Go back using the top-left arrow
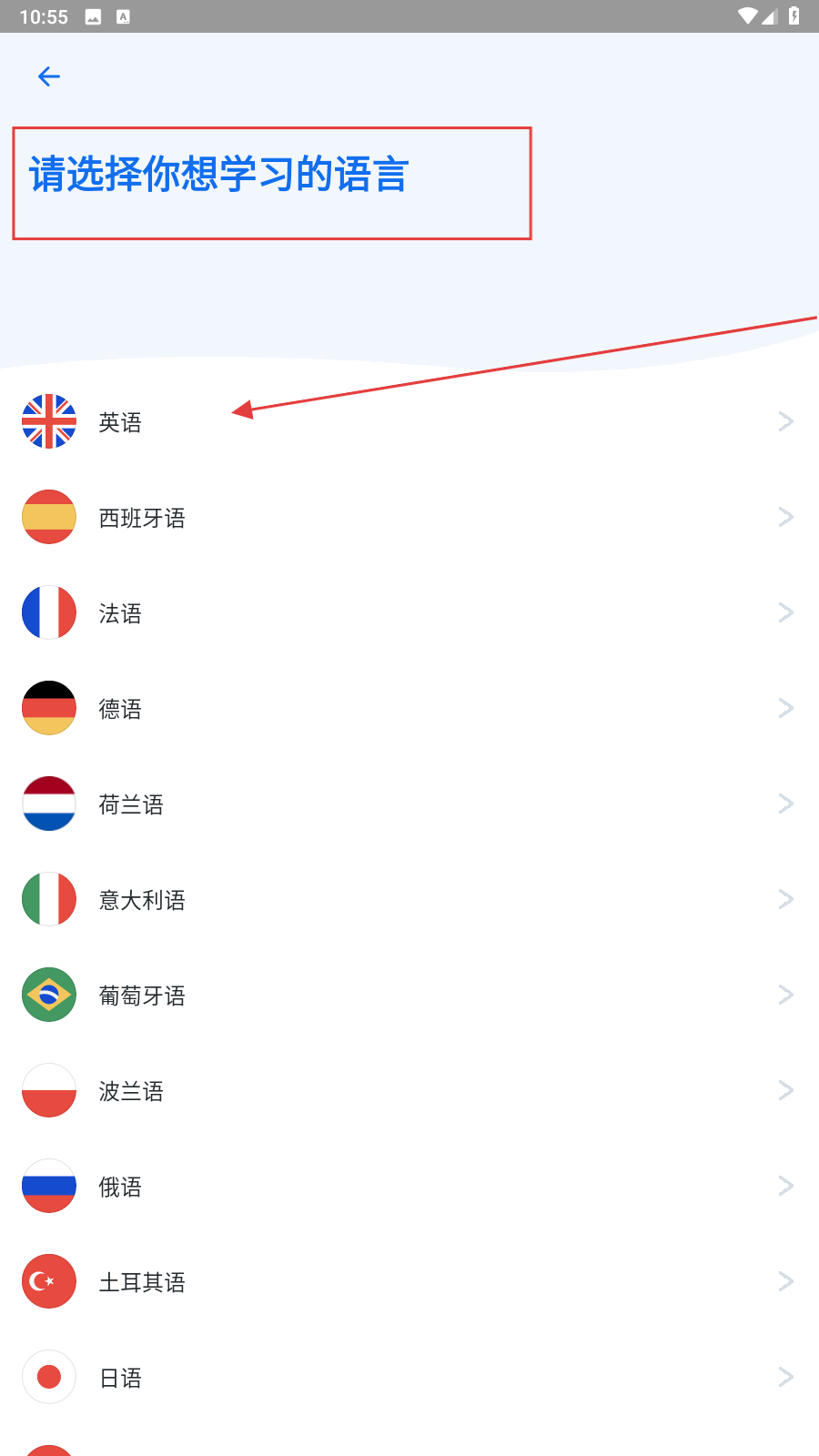Image resolution: width=819 pixels, height=1456 pixels. pyautogui.click(x=49, y=76)
